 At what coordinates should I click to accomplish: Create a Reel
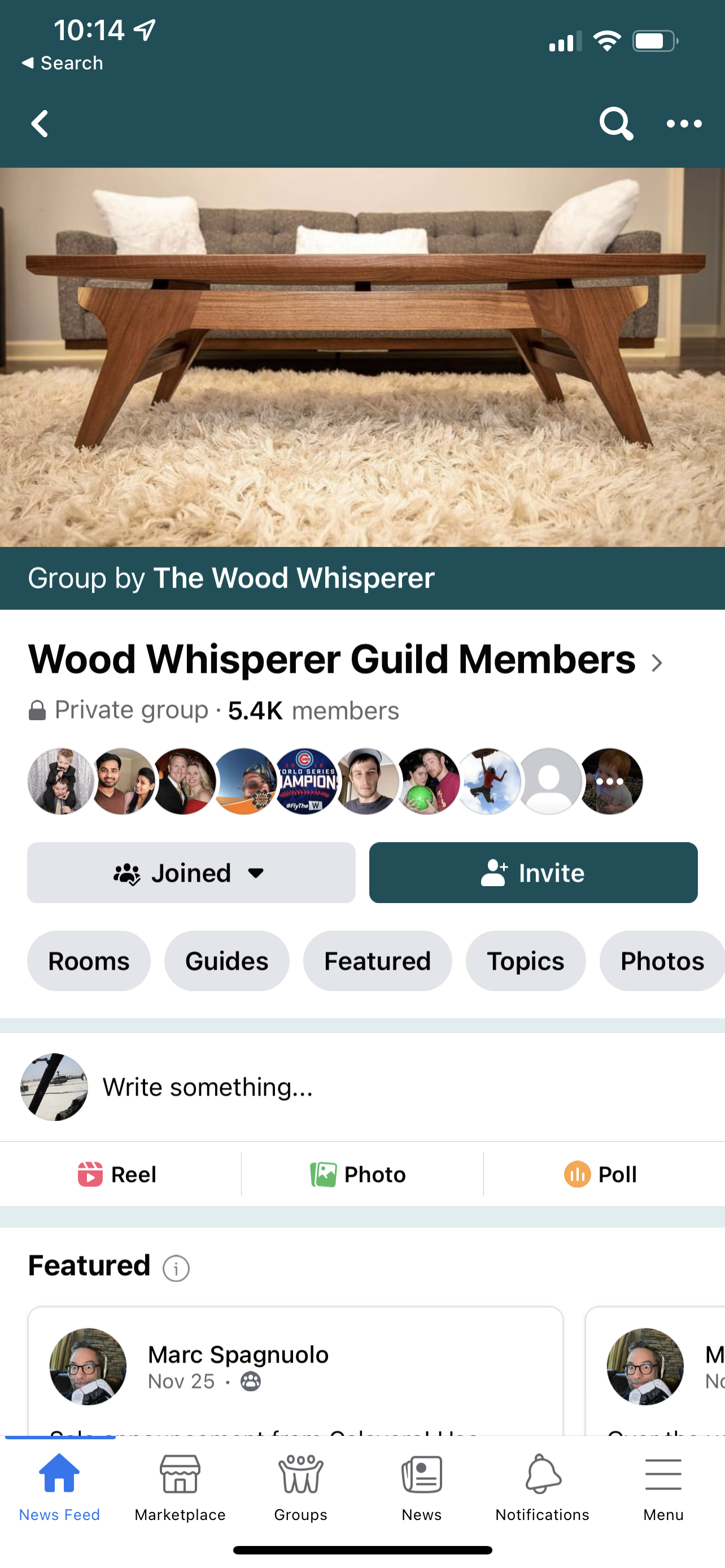(x=117, y=1174)
